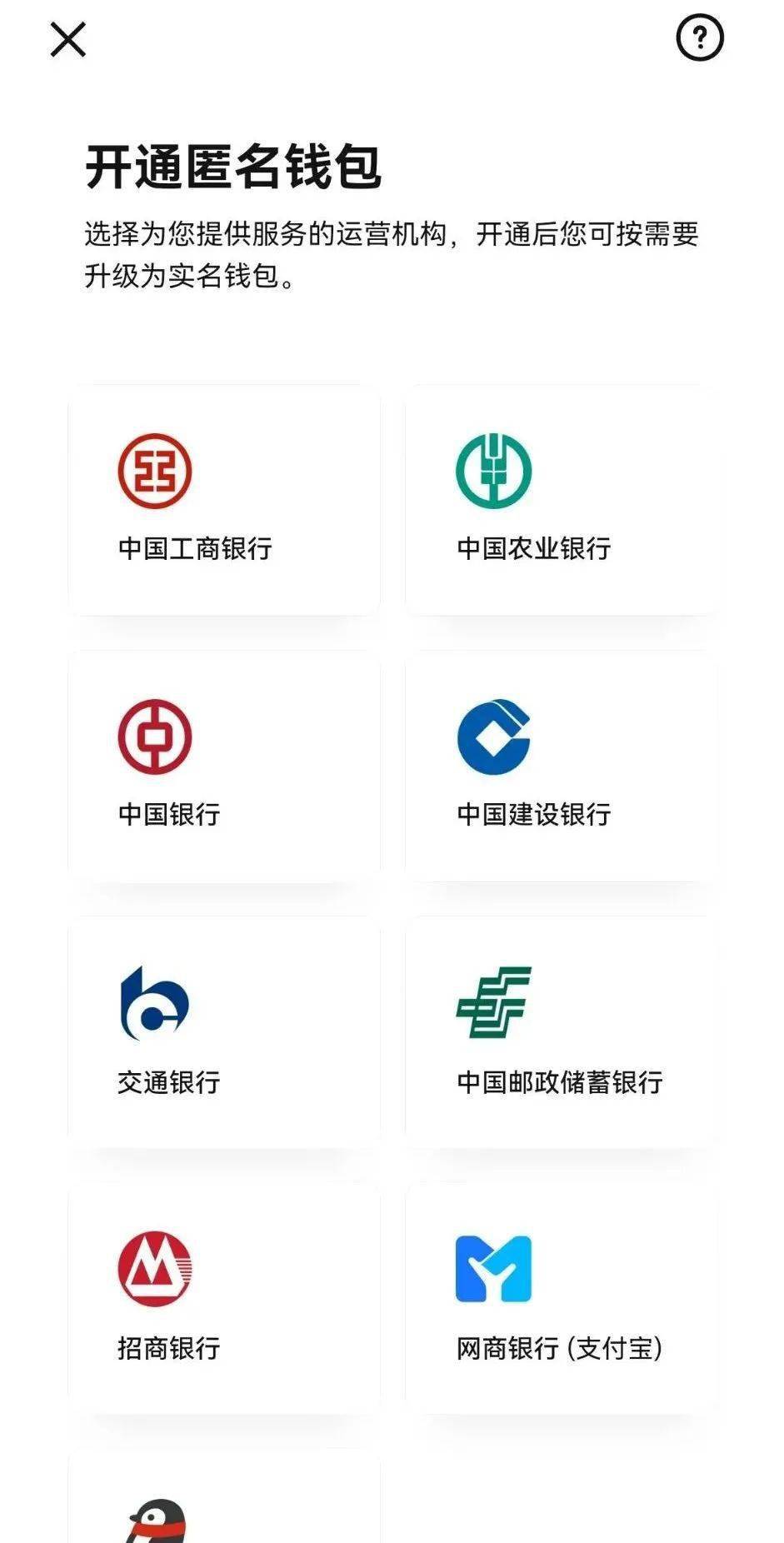Close the anonymous wallet setup screen
The height and width of the screenshot is (1543, 784).
point(67,39)
